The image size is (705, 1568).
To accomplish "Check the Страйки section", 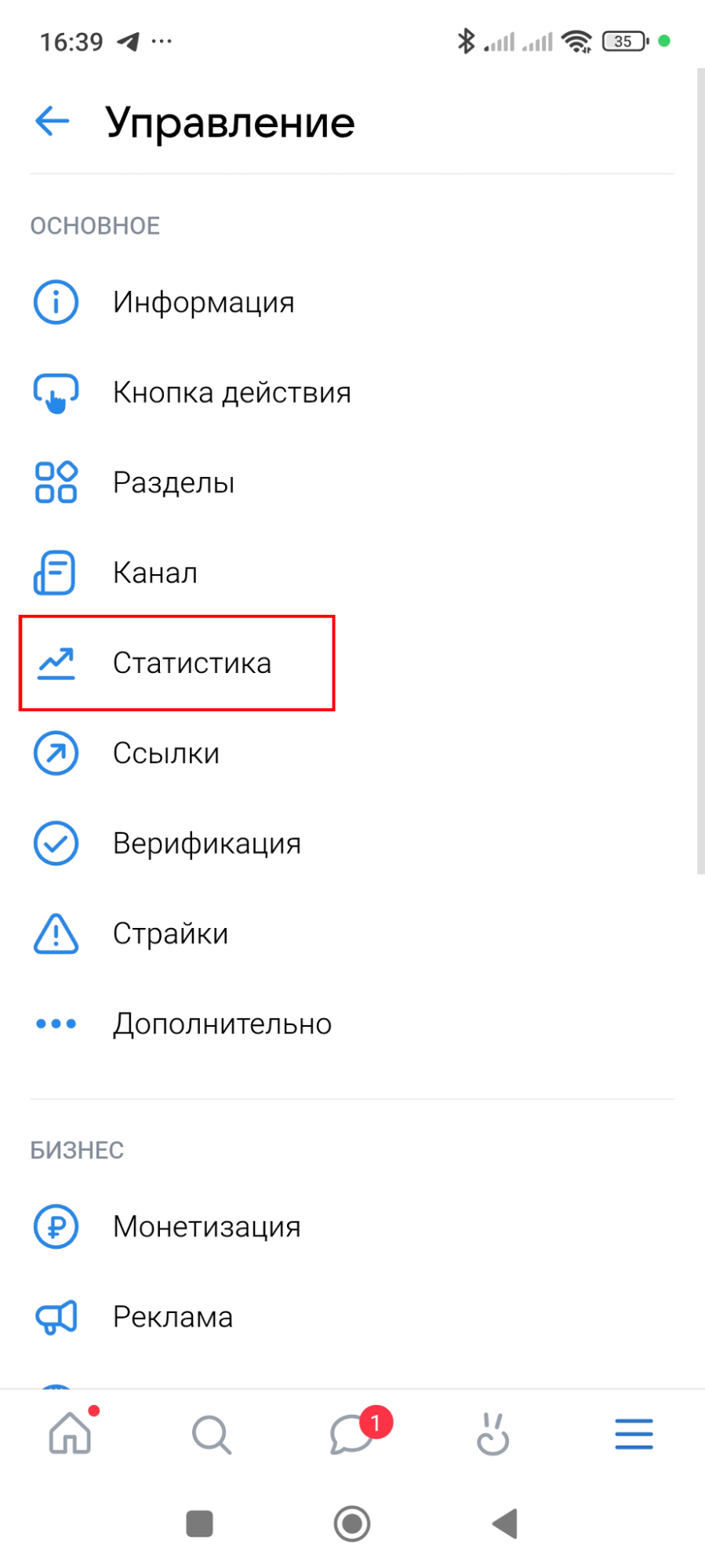I will (x=170, y=933).
